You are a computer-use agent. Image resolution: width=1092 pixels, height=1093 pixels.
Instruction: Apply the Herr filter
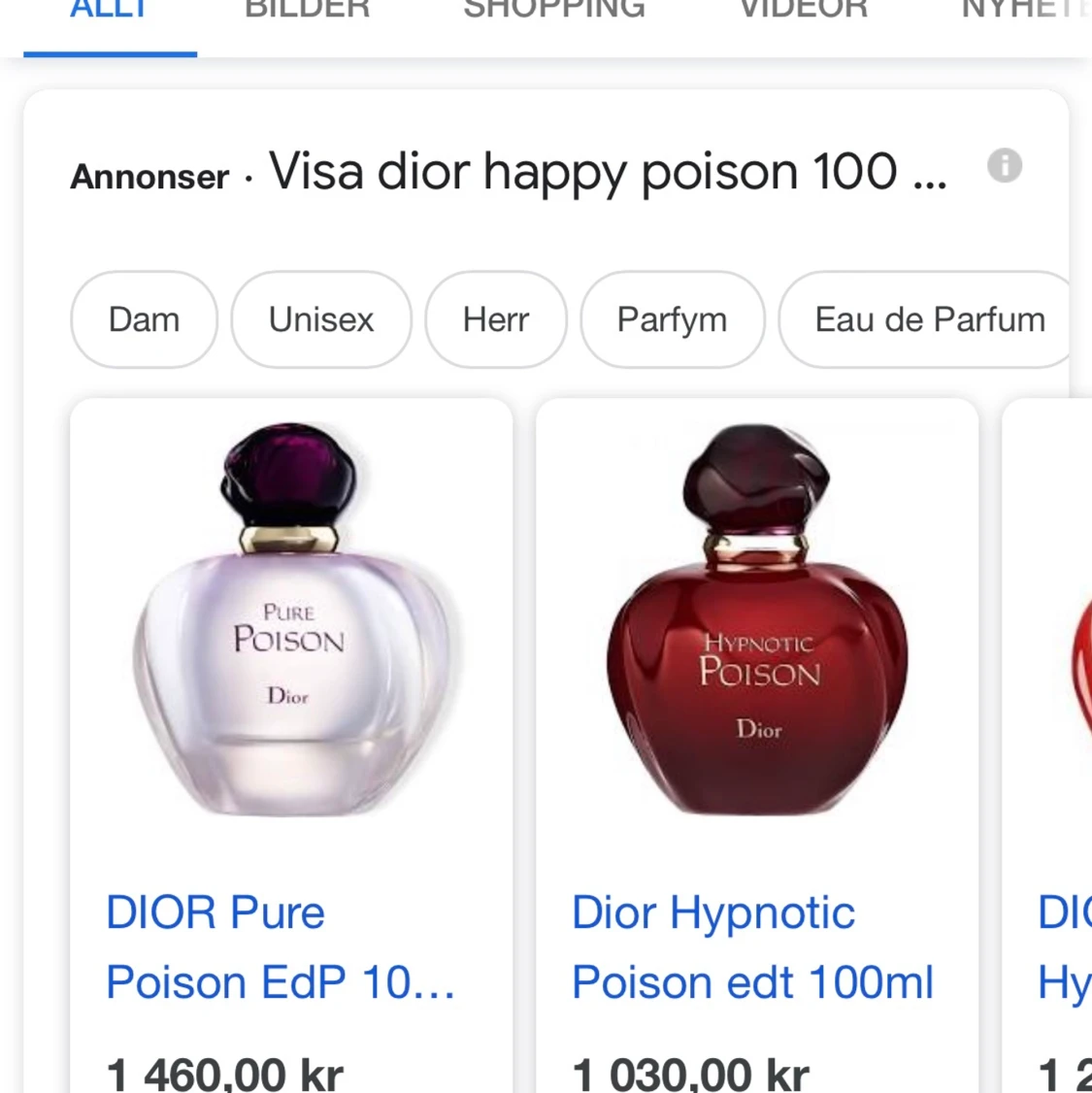[495, 319]
